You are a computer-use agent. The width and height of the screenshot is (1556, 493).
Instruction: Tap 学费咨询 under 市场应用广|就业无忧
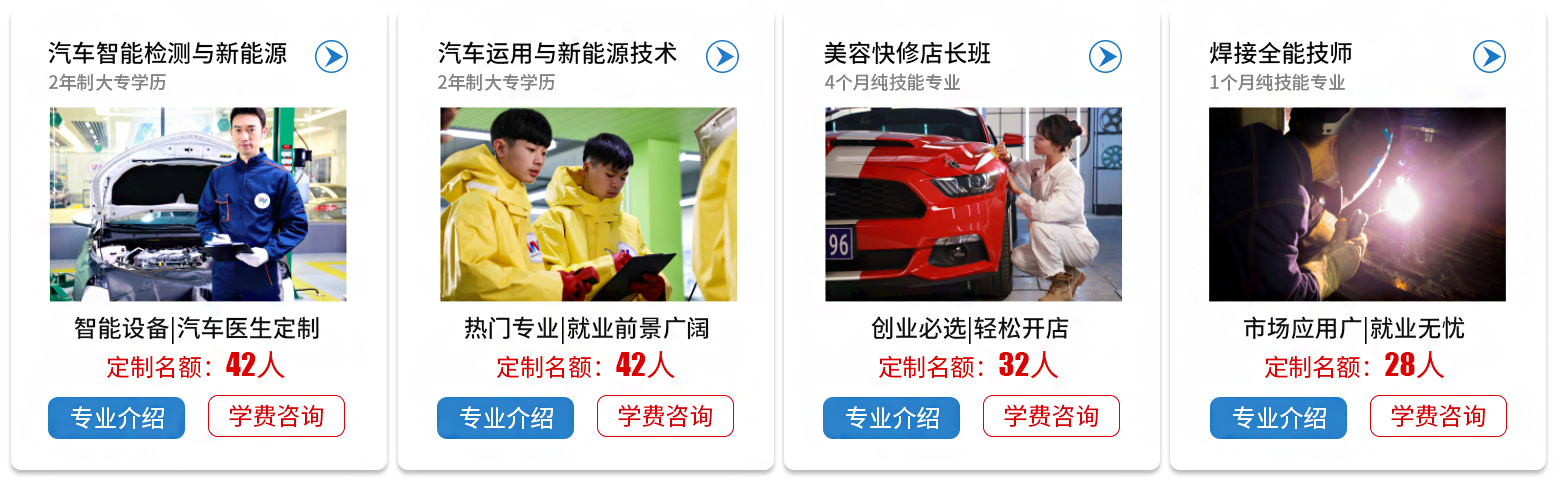pos(1438,416)
